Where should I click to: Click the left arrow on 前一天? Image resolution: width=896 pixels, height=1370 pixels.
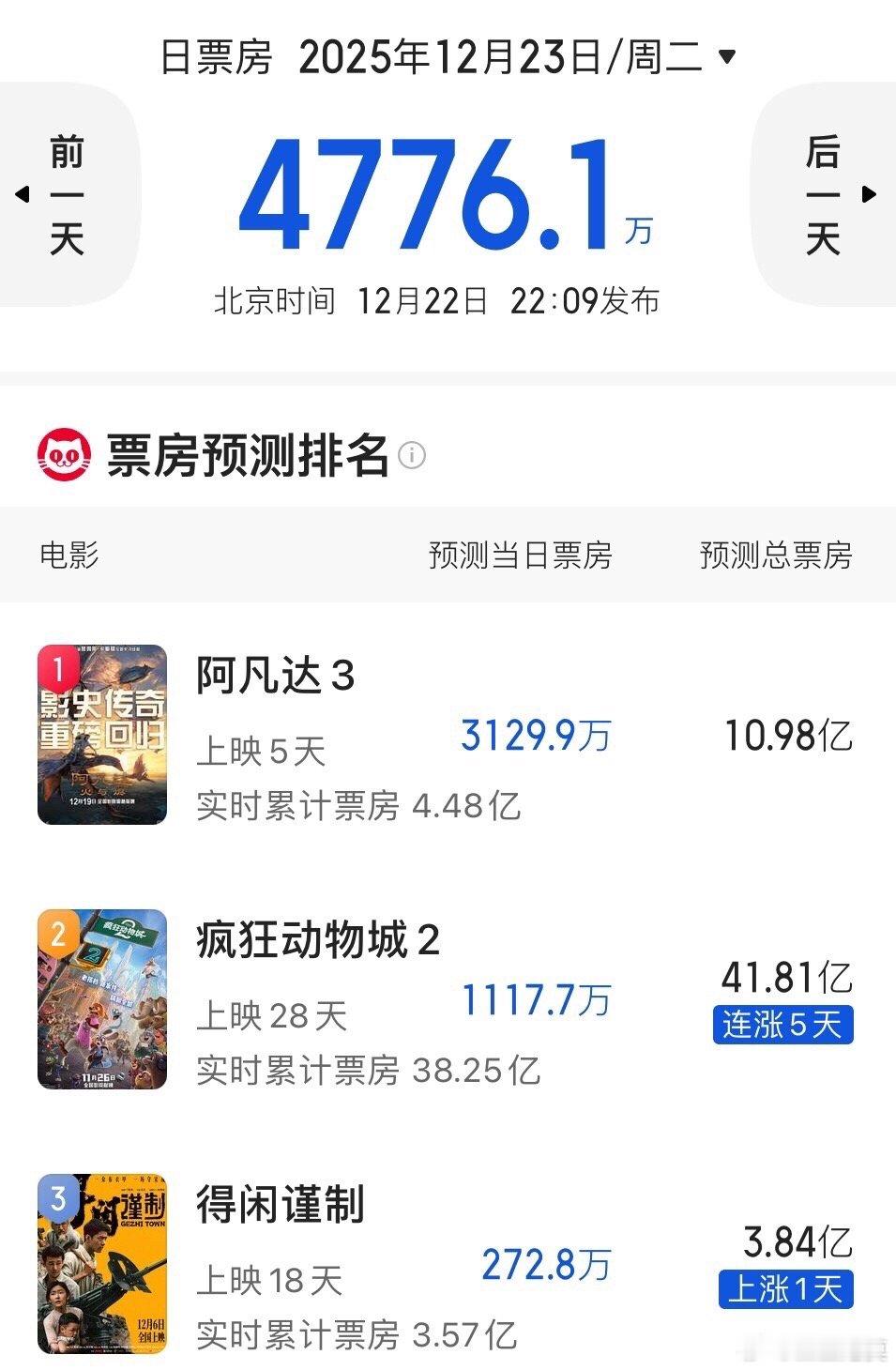click(x=19, y=194)
